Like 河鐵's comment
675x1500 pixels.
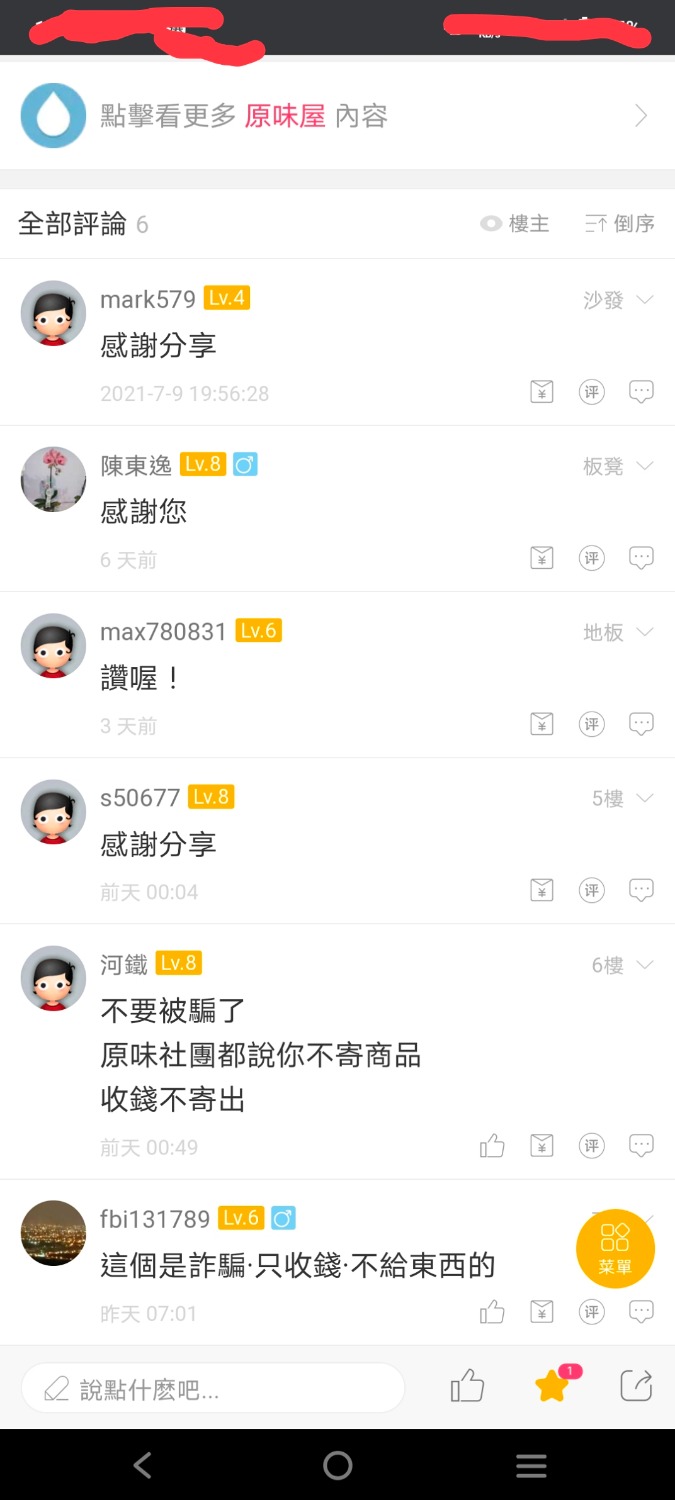click(492, 1146)
